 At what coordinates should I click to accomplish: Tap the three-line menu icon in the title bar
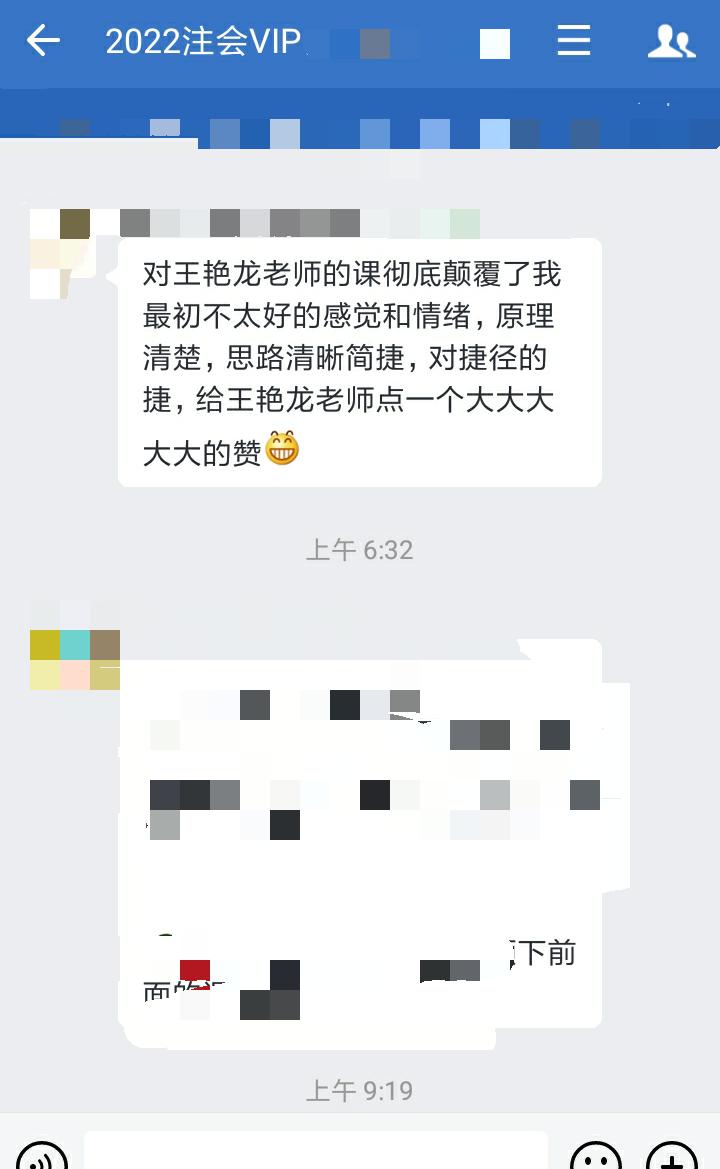click(573, 42)
